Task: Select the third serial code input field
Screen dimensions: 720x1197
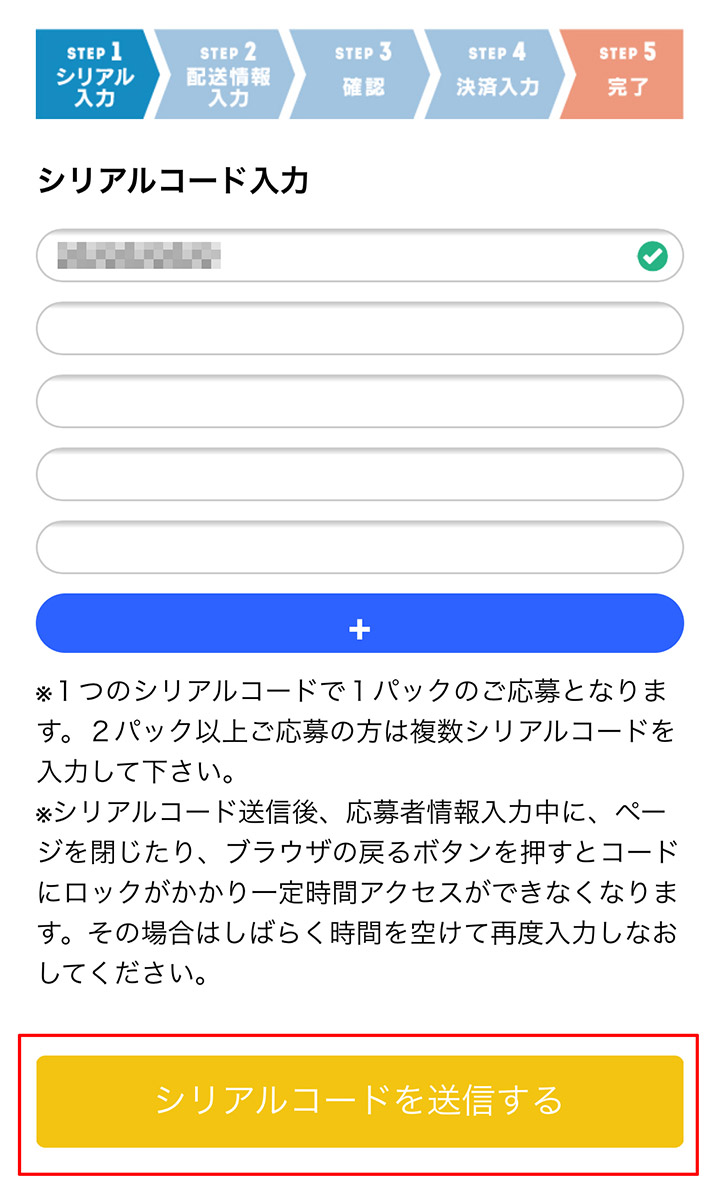Action: coord(360,402)
